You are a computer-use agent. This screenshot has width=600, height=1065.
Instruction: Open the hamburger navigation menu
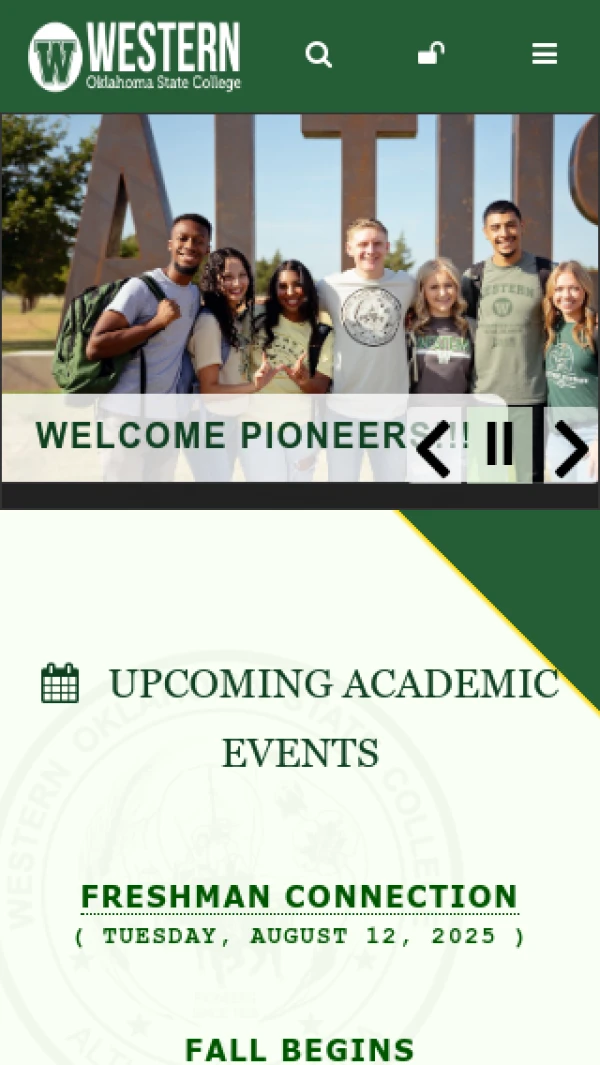pos(544,54)
